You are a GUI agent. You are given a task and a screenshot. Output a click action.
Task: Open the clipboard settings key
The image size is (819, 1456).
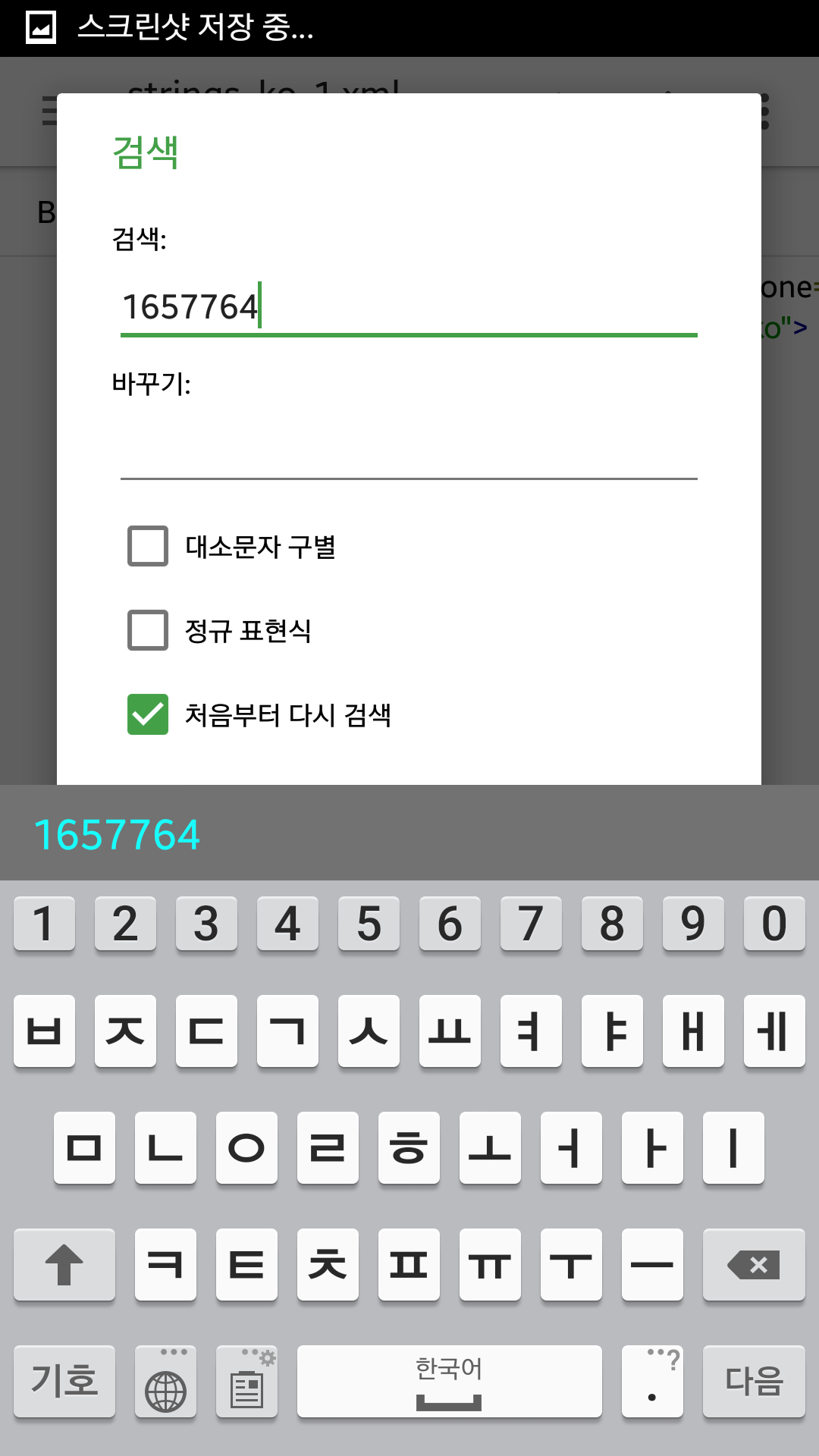246,1381
